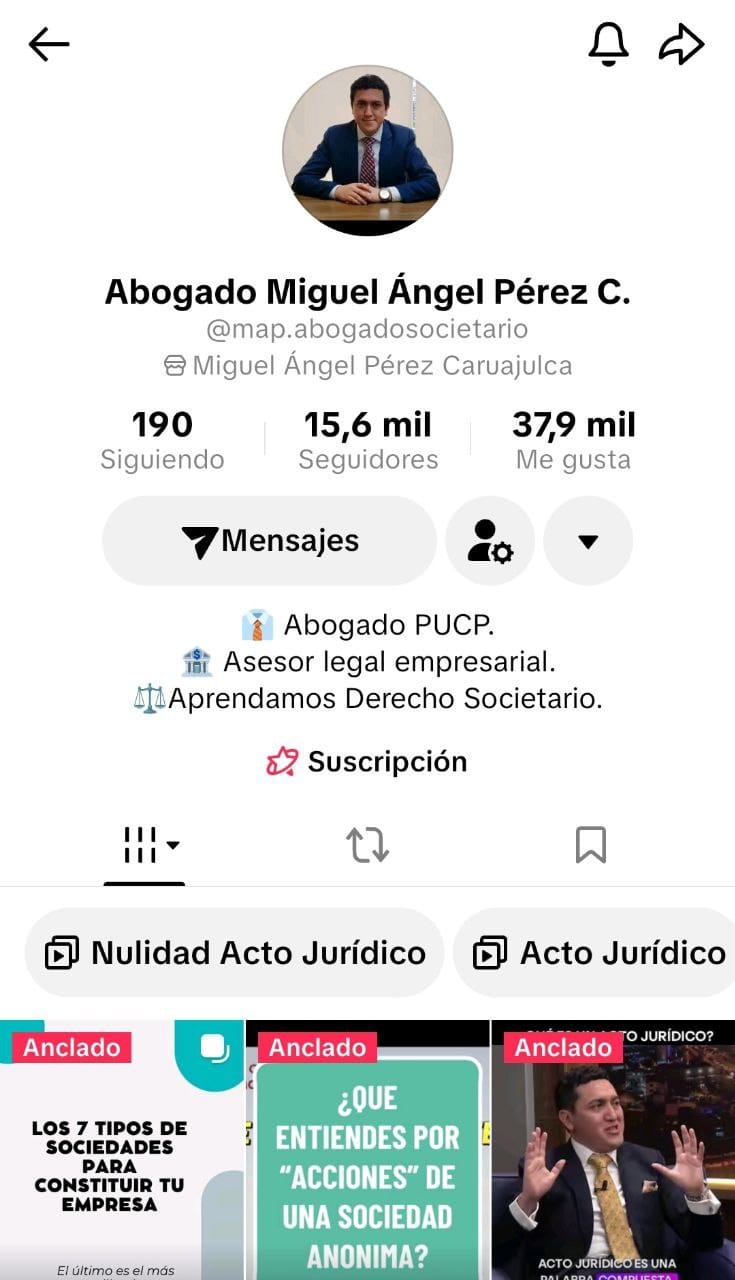The image size is (735, 1280).
Task: Go back using the top-left arrow
Action: pos(49,45)
